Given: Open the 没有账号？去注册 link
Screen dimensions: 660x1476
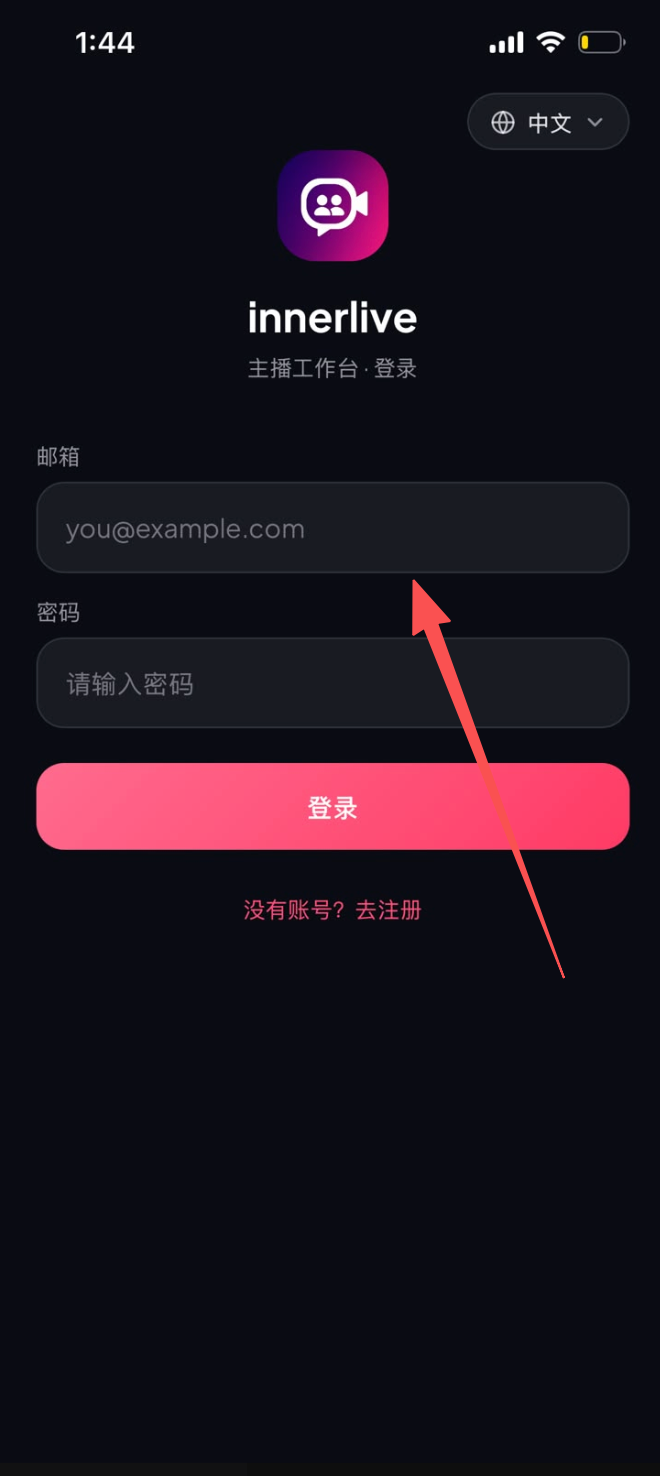Looking at the screenshot, I should tap(333, 910).
